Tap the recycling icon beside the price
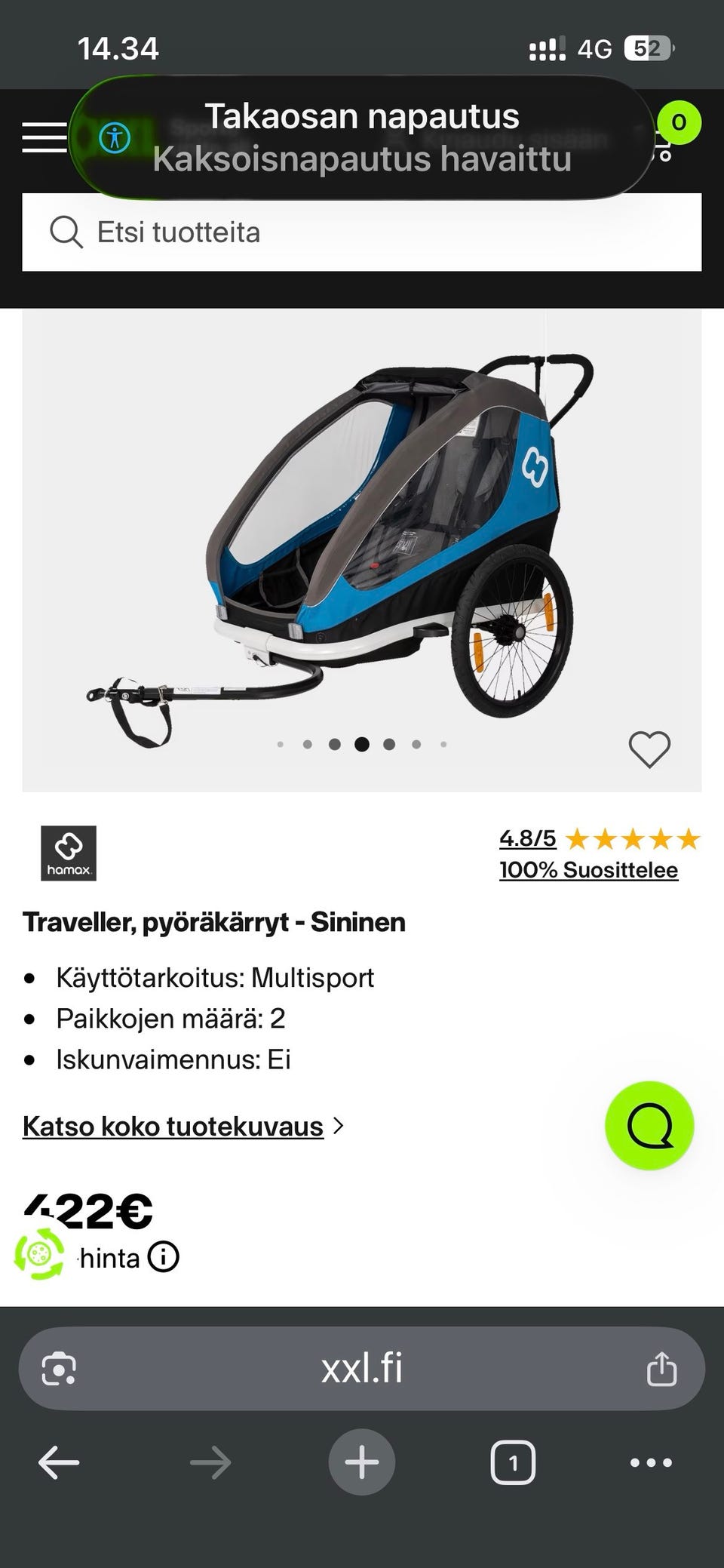 click(38, 1252)
